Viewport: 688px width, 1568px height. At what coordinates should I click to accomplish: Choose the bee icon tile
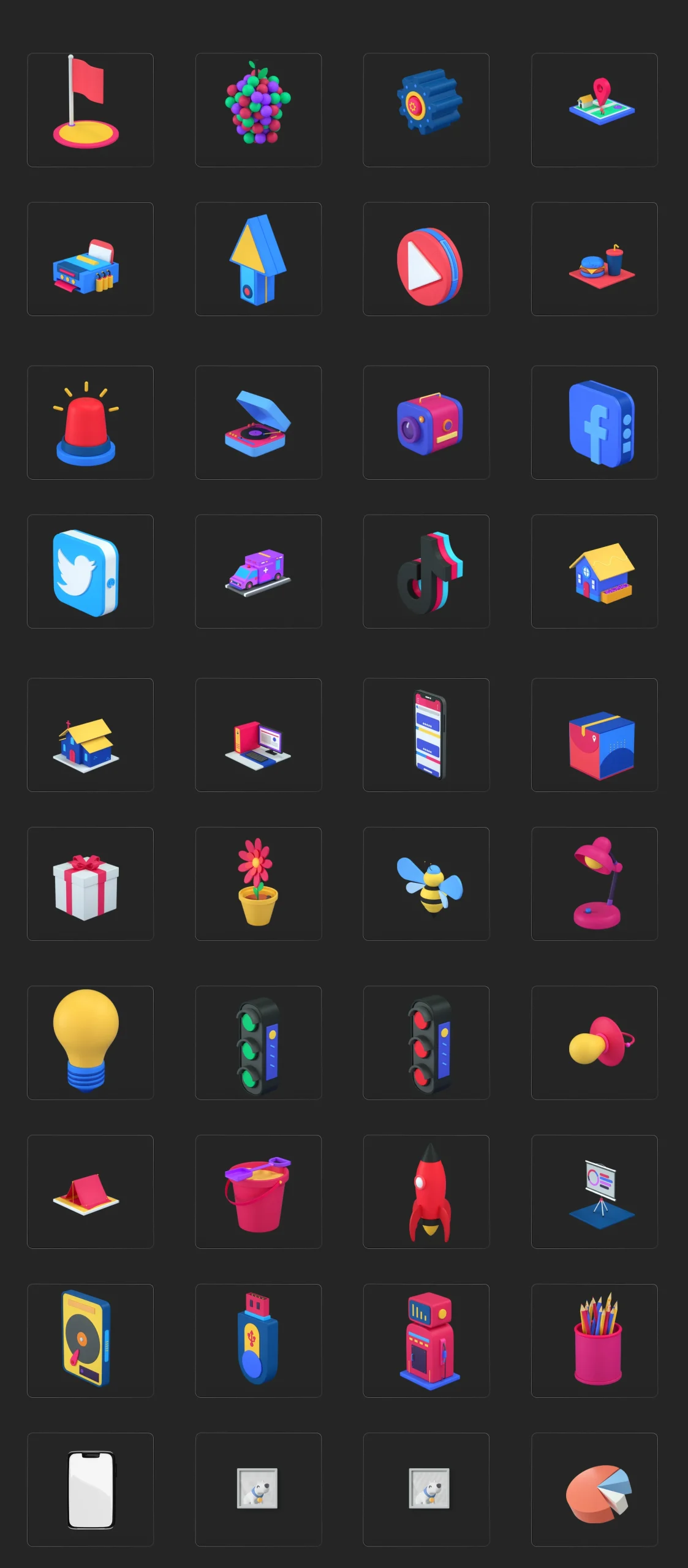coord(426,883)
